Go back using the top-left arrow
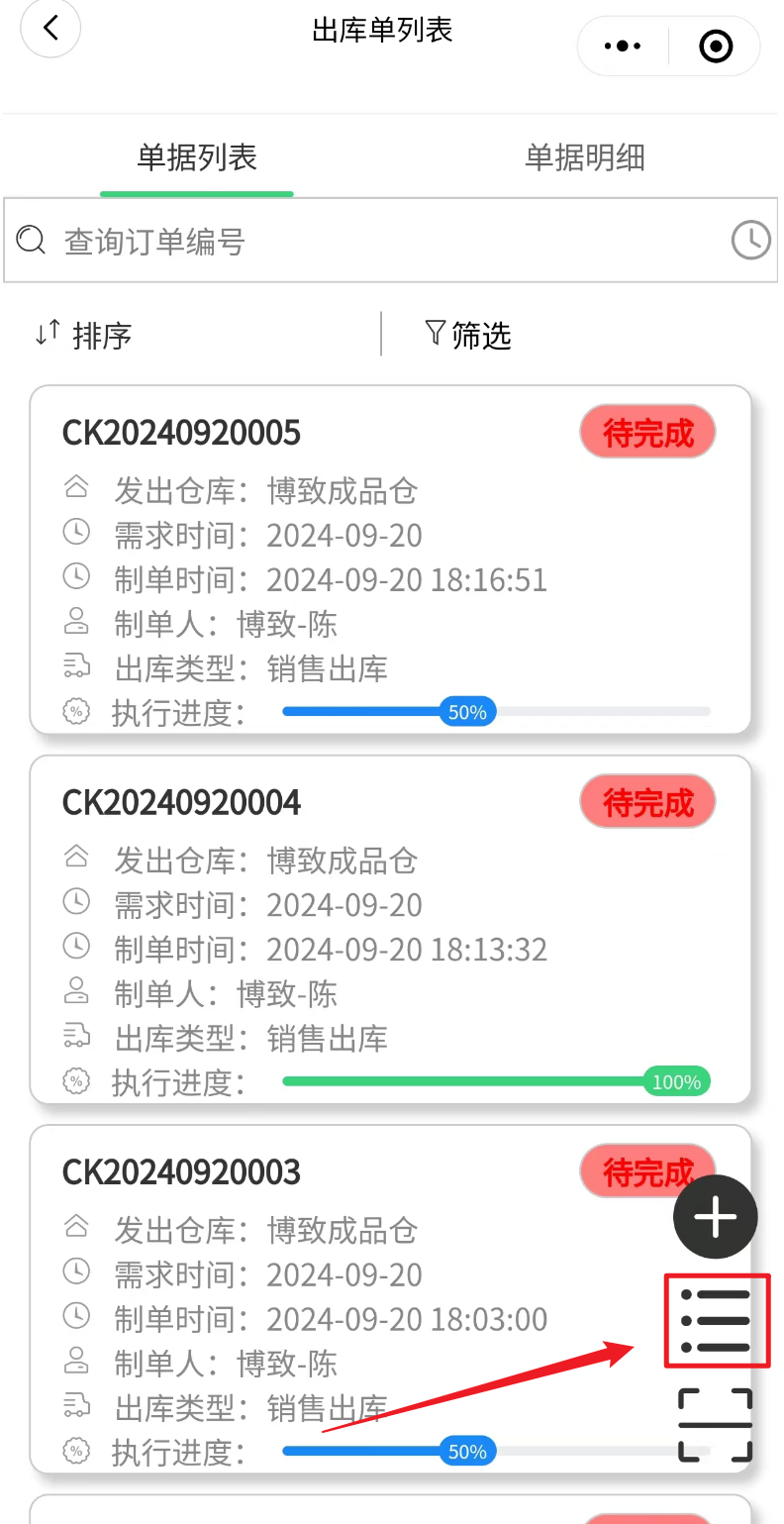The width and height of the screenshot is (784, 1524). pyautogui.click(x=50, y=28)
